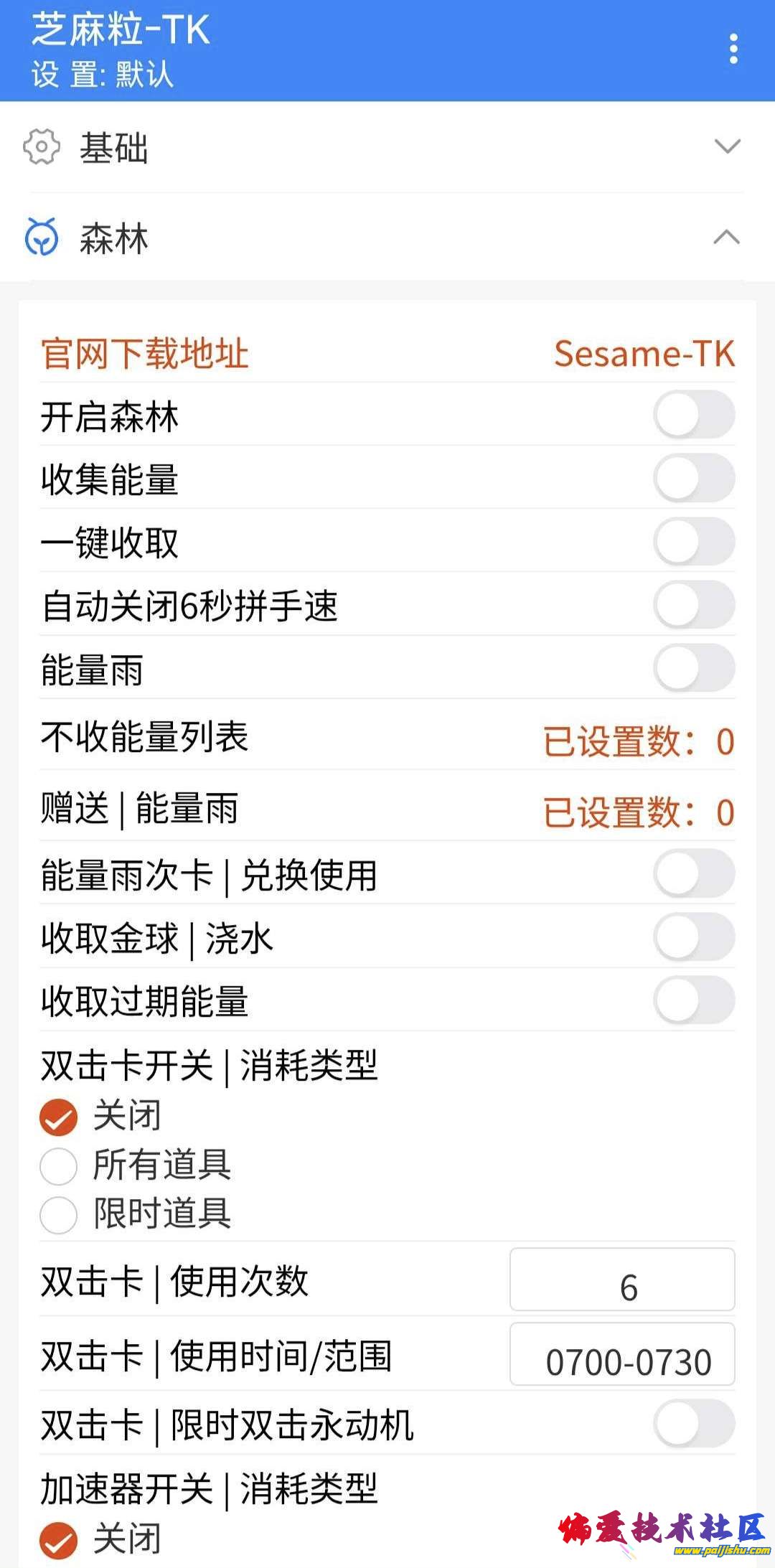775x1568 pixels.
Task: Edit the 双击卡 使用次数 field
Action: 621,1280
